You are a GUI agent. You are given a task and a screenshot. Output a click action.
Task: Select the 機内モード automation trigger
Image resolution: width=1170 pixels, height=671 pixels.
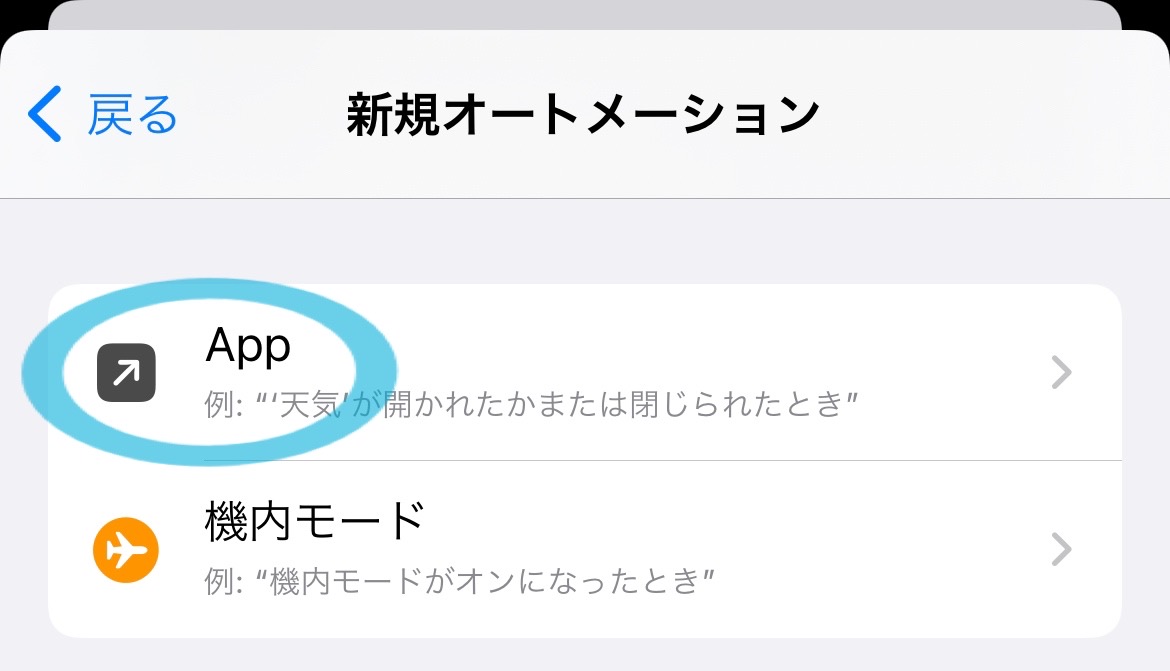tap(584, 549)
